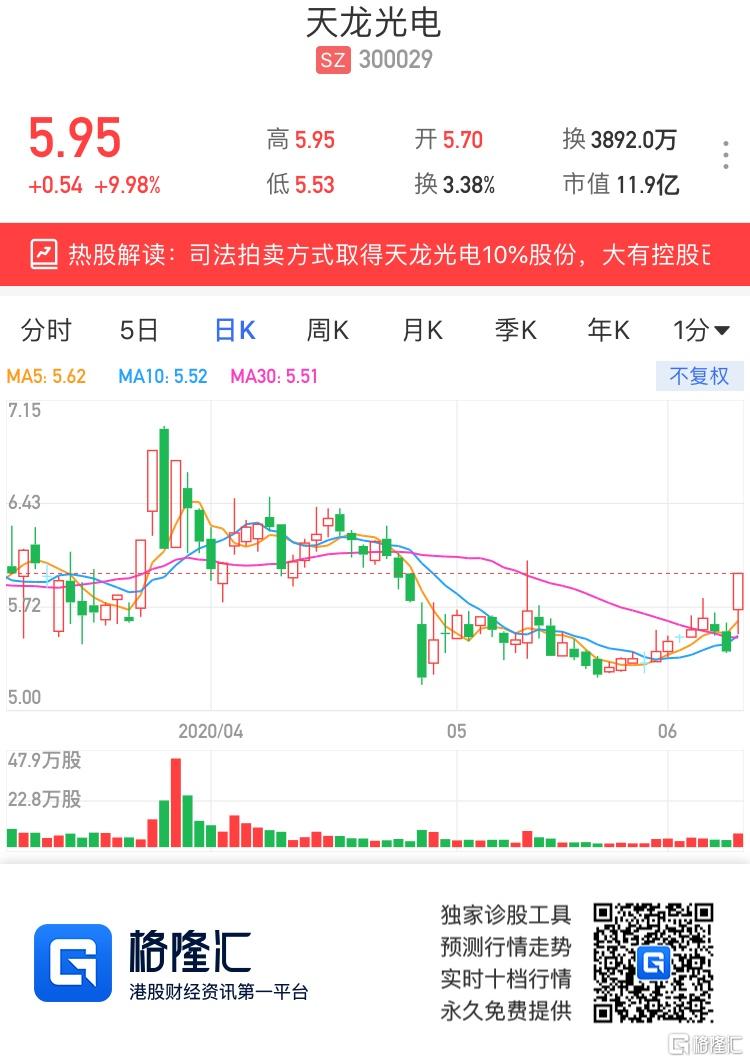The image size is (750, 1062).
Task: Open the 热股解读 news banner
Action: [375, 254]
